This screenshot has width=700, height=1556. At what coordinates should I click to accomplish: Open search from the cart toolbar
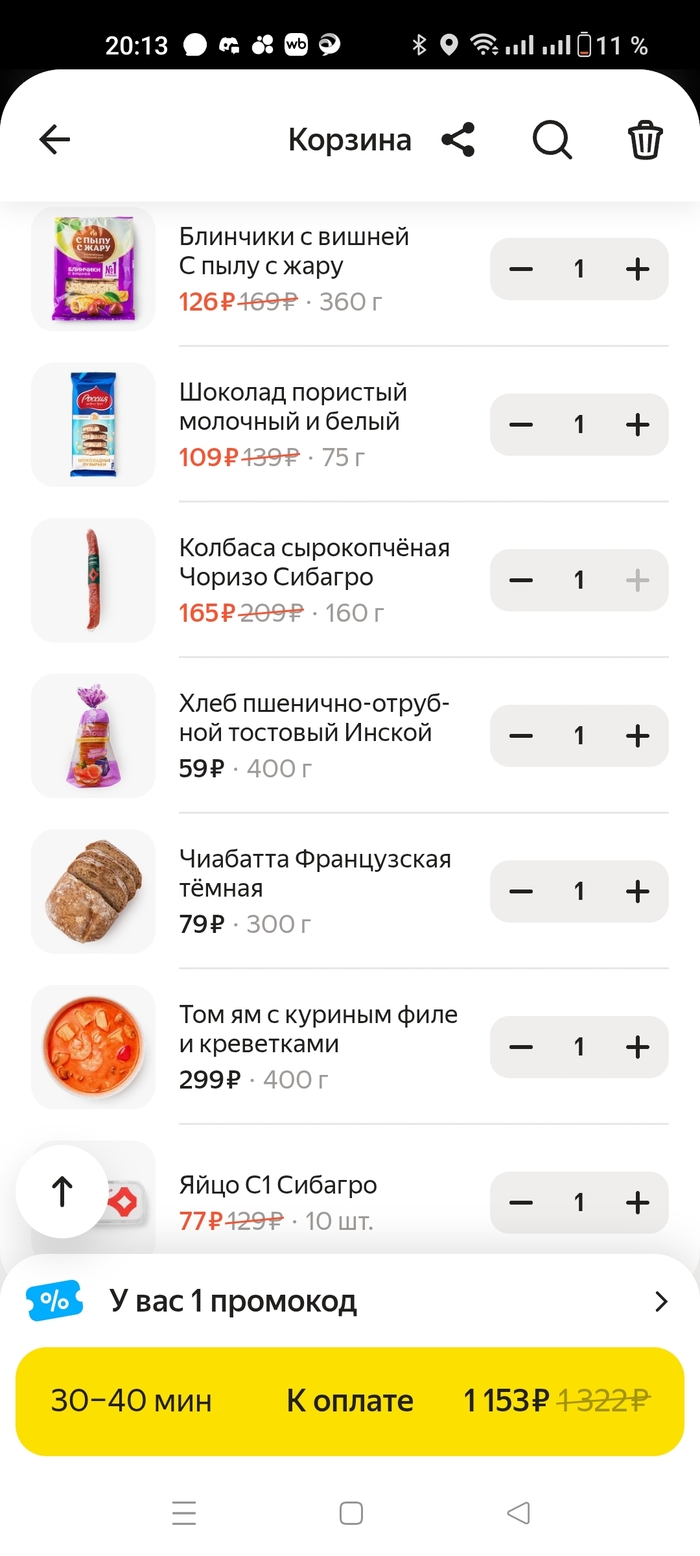click(x=551, y=140)
